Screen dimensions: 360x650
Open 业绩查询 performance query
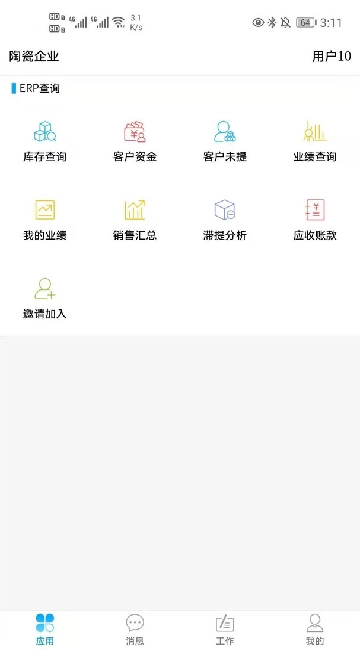tap(315, 141)
